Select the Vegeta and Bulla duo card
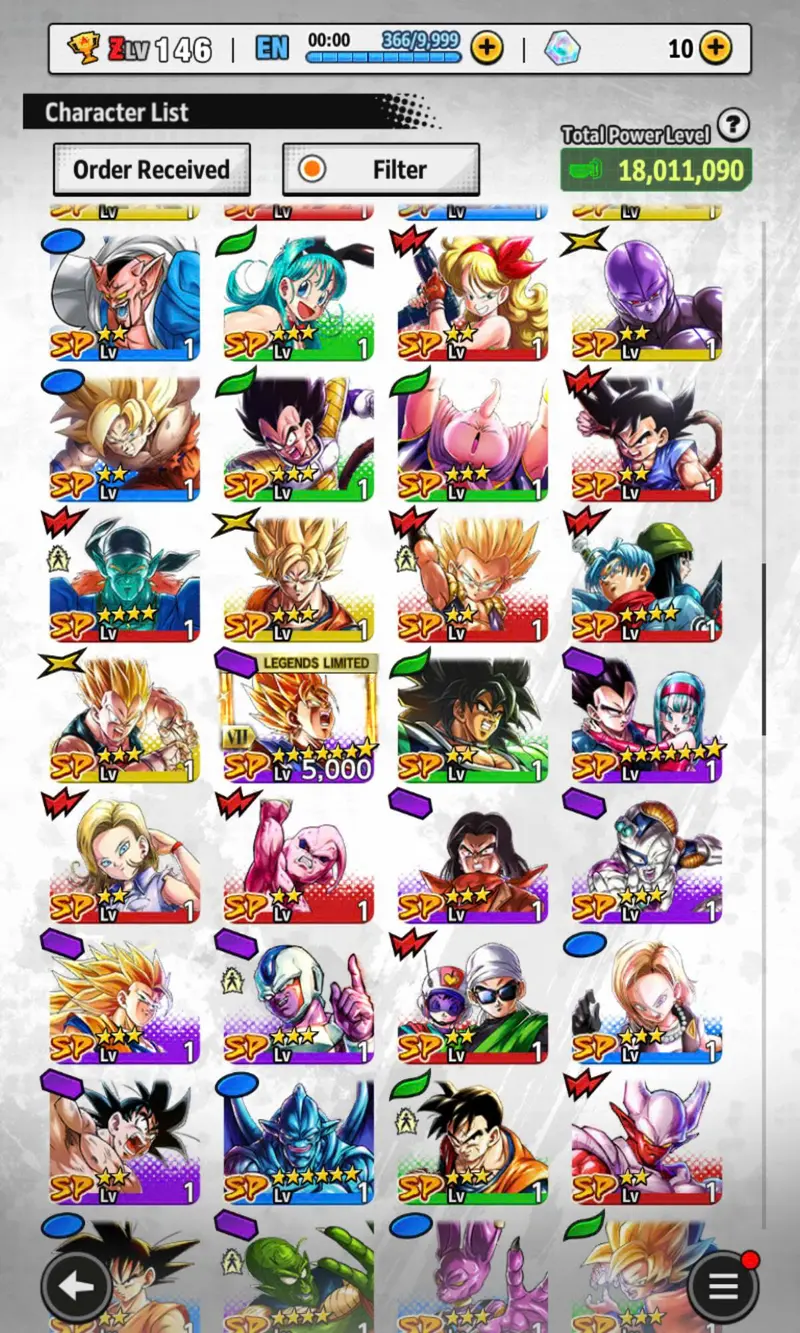This screenshot has height=1333, width=800. point(646,716)
